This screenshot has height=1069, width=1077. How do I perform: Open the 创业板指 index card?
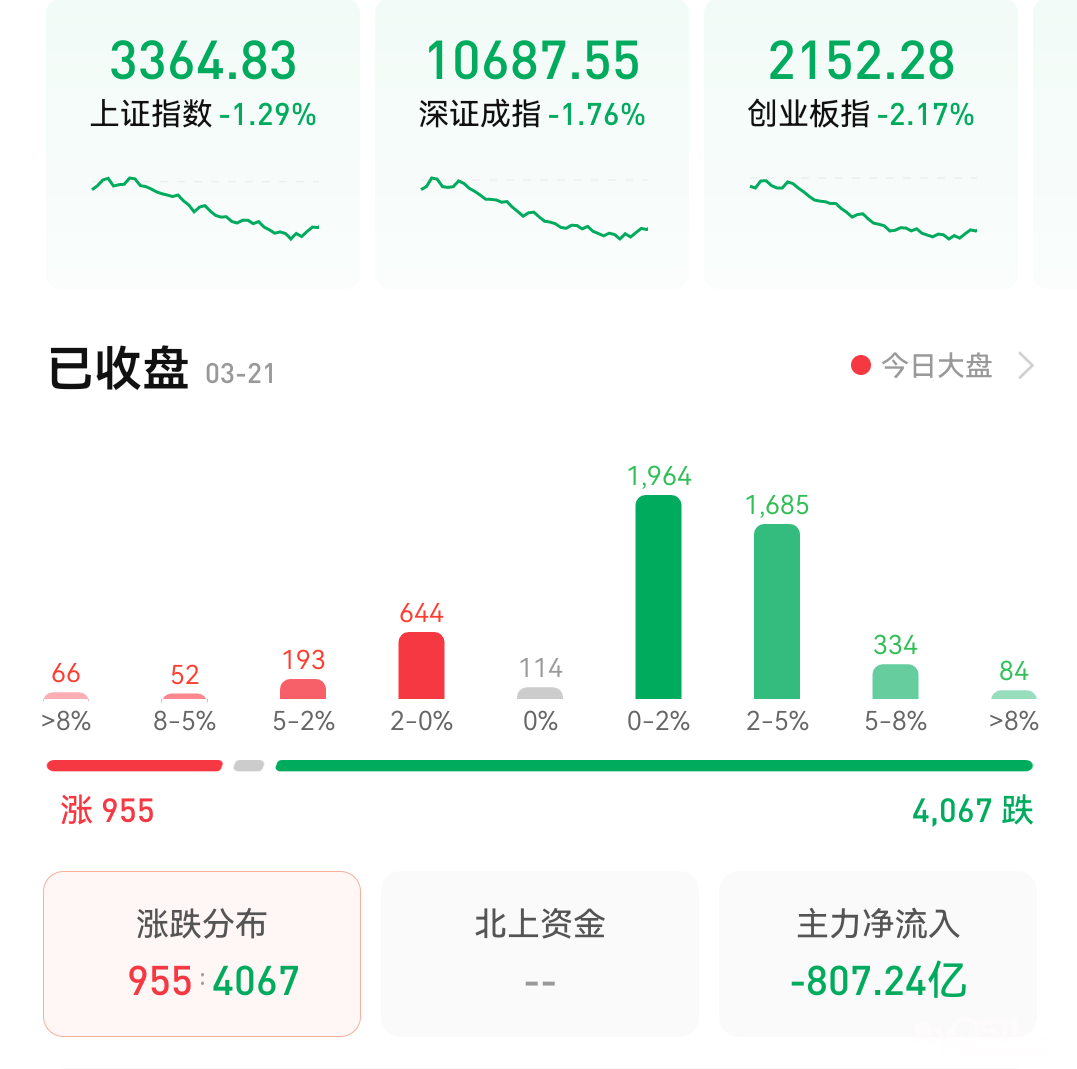[x=861, y=143]
